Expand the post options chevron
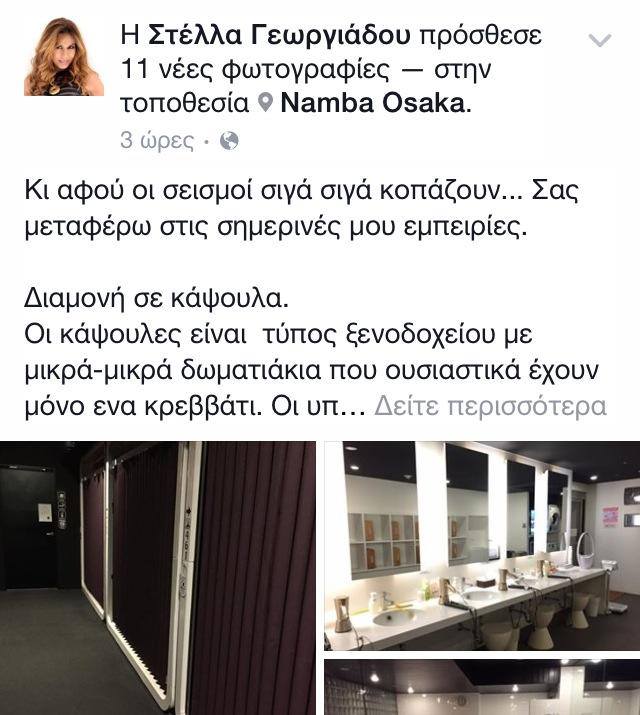The height and width of the screenshot is (715, 640). click(600, 40)
